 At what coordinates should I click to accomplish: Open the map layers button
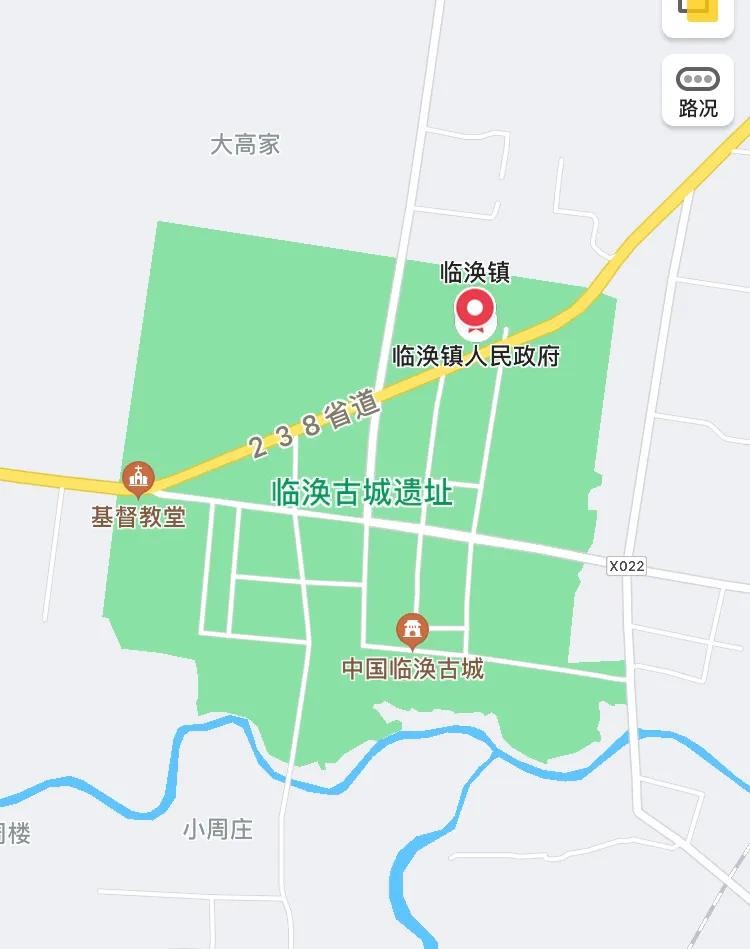pos(698,10)
